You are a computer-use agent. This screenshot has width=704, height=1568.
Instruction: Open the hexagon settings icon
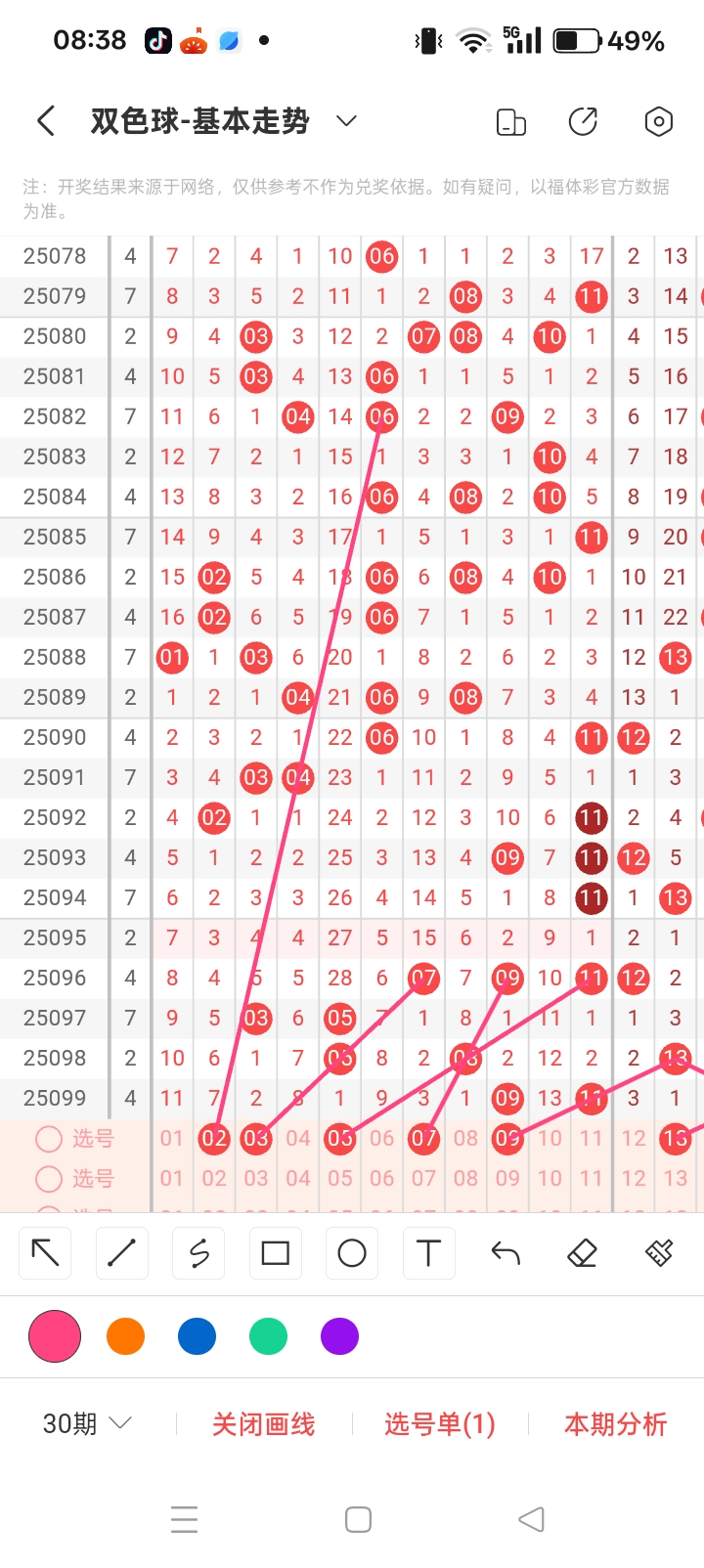659,121
